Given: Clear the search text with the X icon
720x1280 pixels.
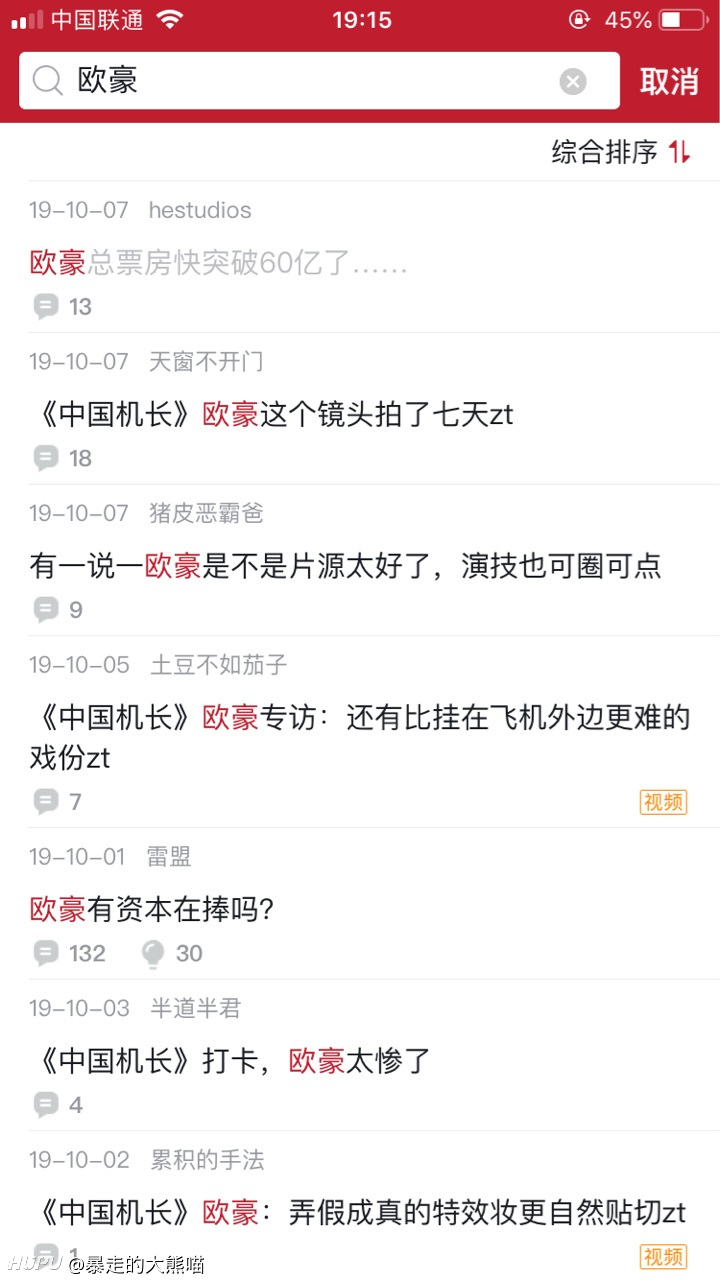Looking at the screenshot, I should click(573, 82).
